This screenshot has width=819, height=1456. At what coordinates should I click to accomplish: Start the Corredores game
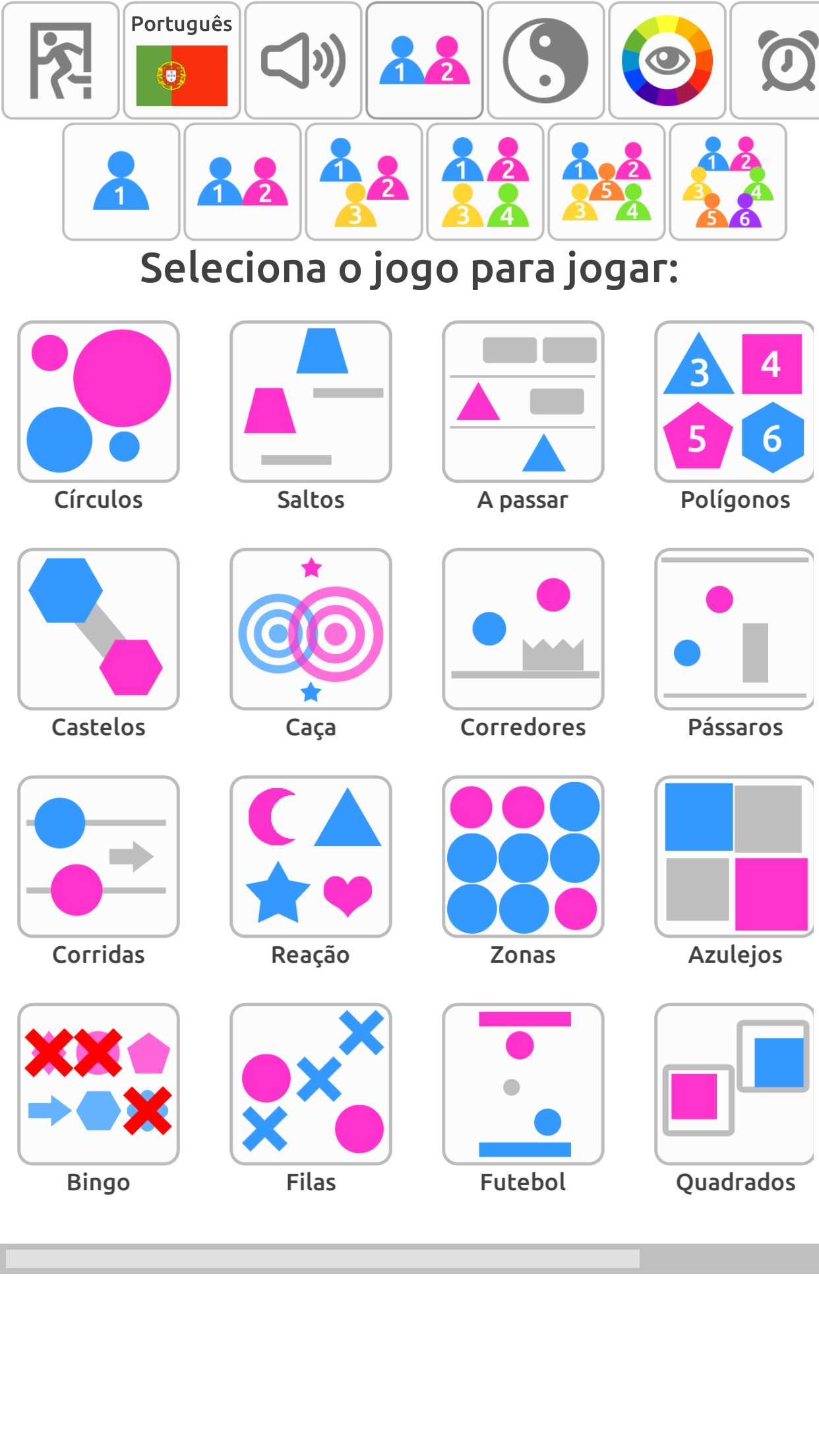tap(524, 629)
